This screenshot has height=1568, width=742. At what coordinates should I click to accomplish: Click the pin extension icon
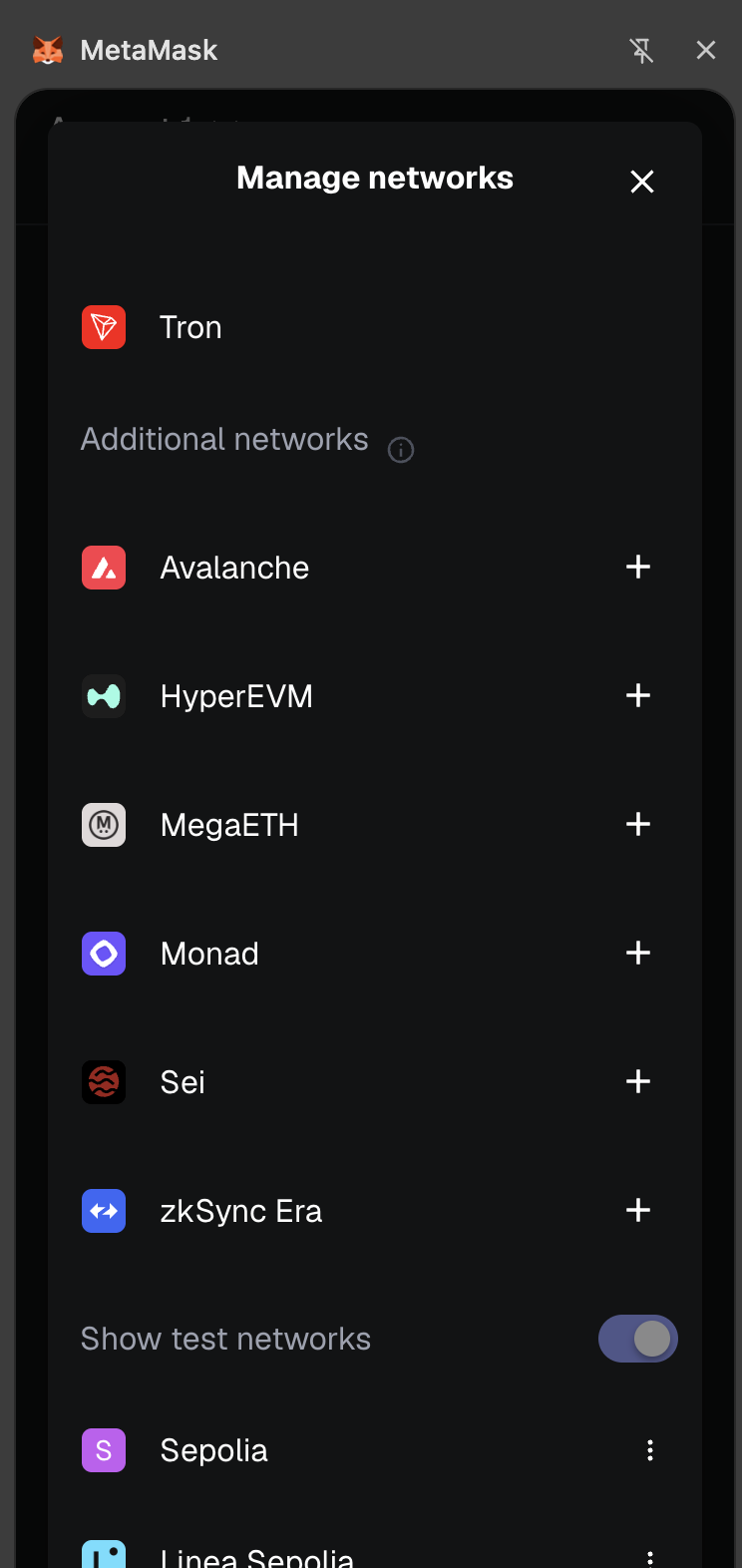pyautogui.click(x=642, y=50)
